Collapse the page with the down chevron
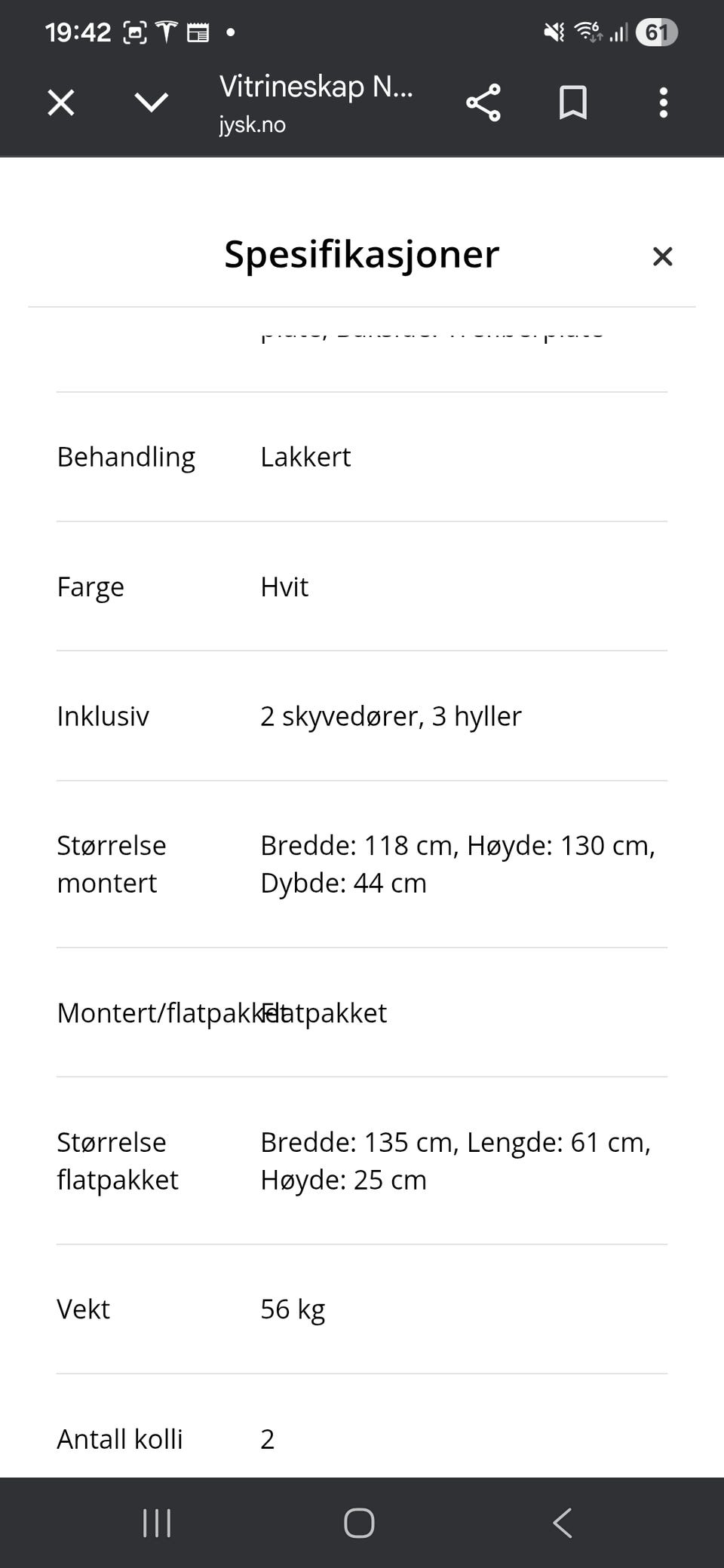The image size is (724, 1568). 150,102
